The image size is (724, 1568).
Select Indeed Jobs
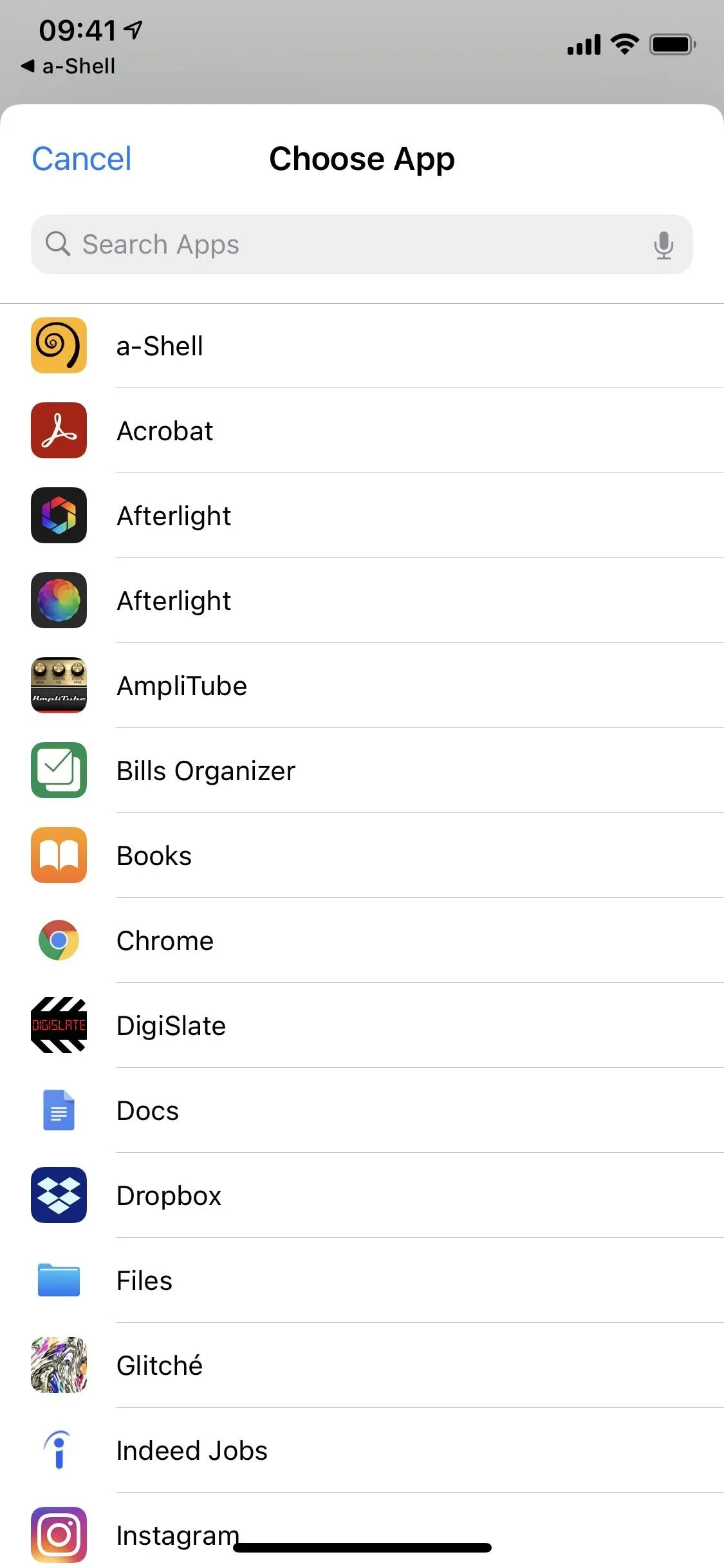[x=362, y=1450]
